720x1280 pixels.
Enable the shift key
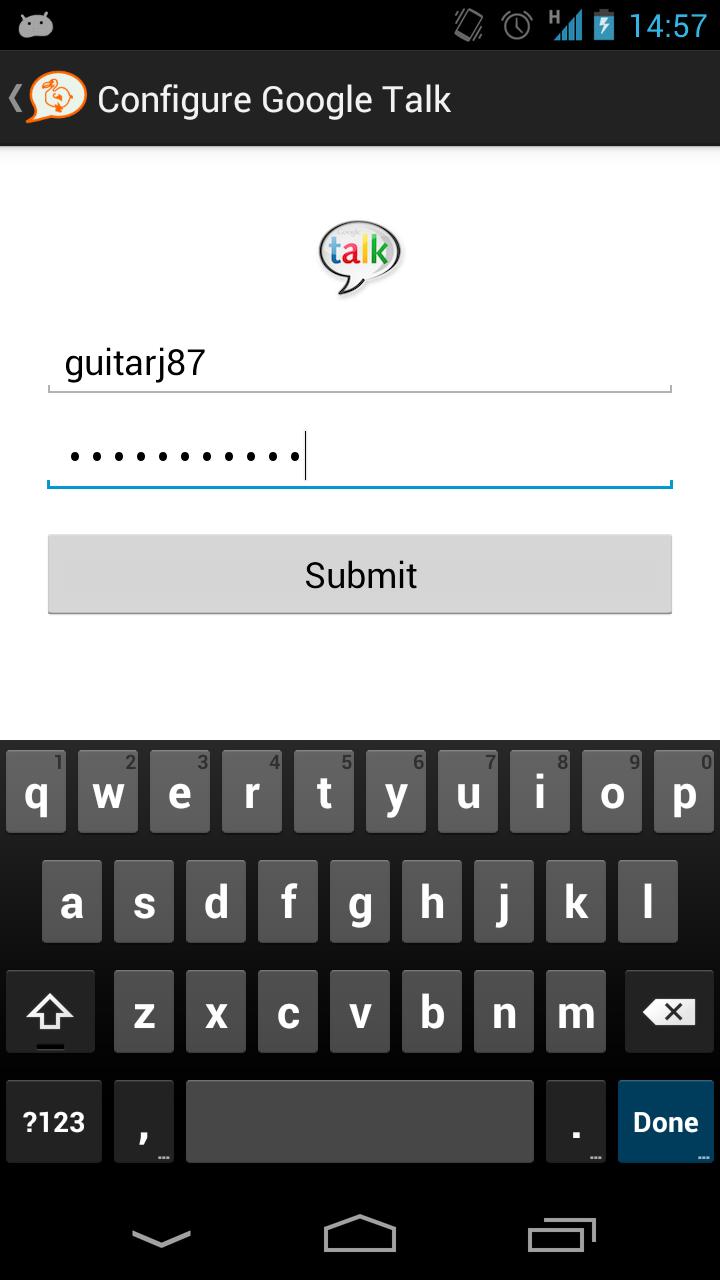pos(50,1013)
